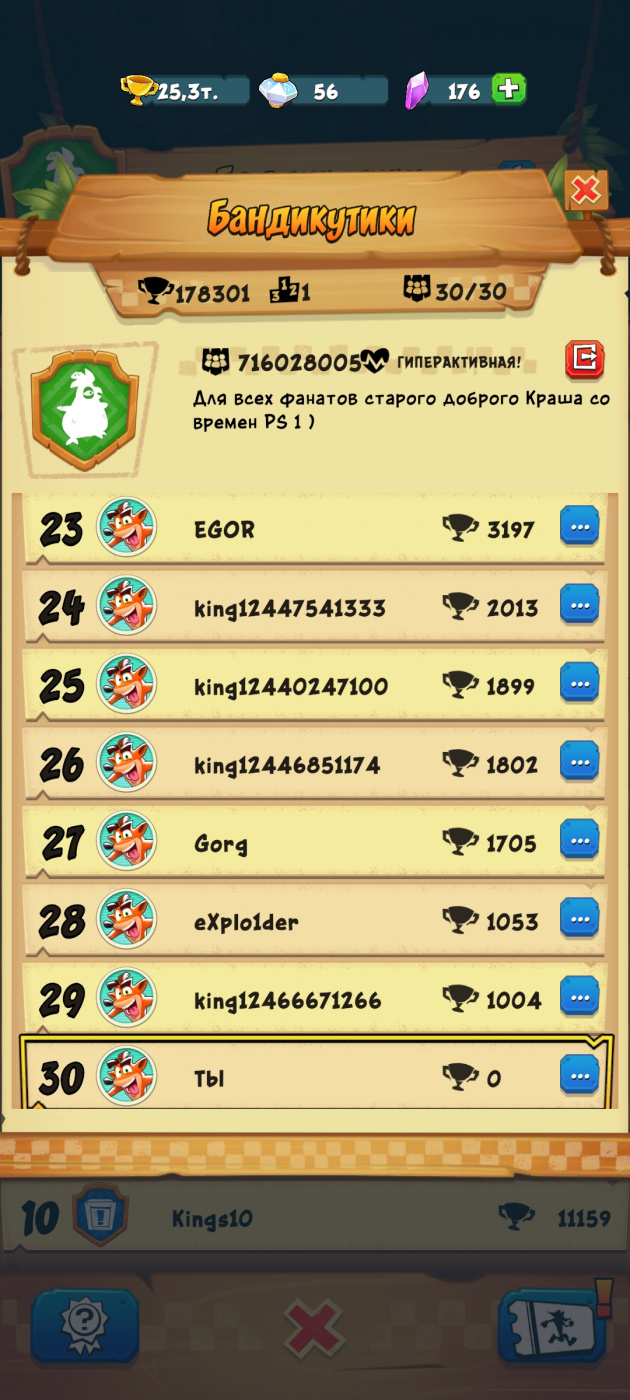The width and height of the screenshot is (630, 1400).
Task: Open options menu for king12447541333
Action: (x=579, y=605)
